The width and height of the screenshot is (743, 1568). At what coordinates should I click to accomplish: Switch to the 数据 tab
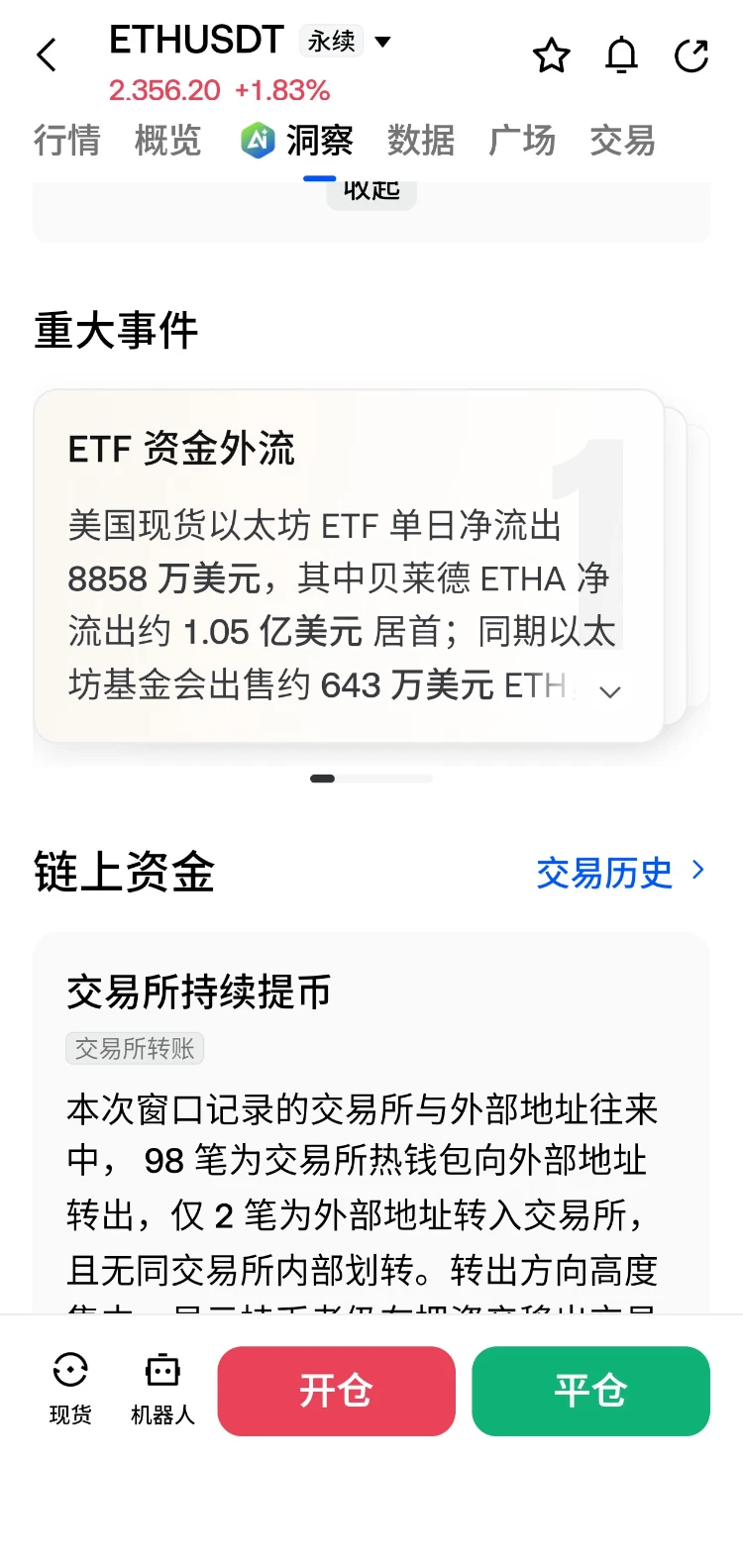tap(421, 141)
